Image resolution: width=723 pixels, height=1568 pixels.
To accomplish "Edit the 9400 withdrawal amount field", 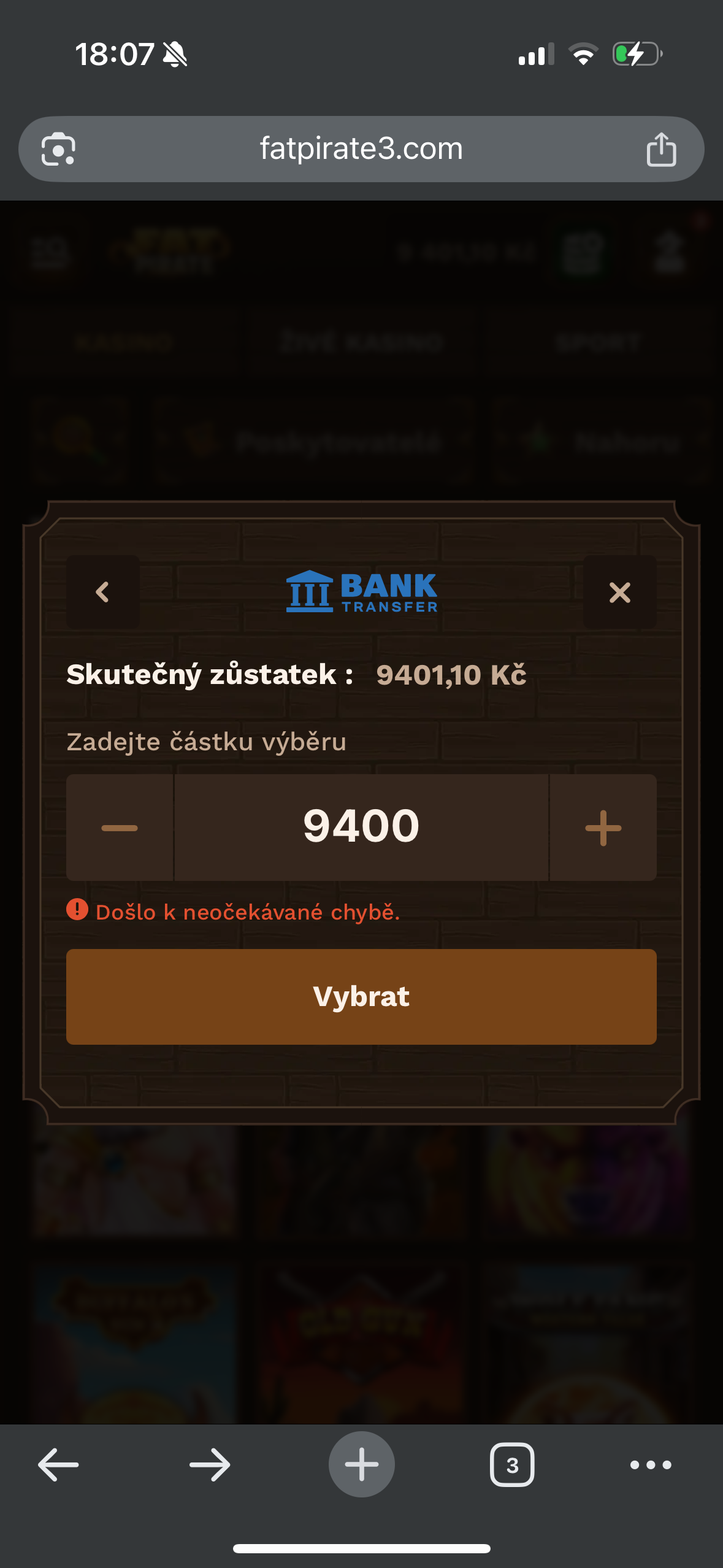I will [x=361, y=826].
